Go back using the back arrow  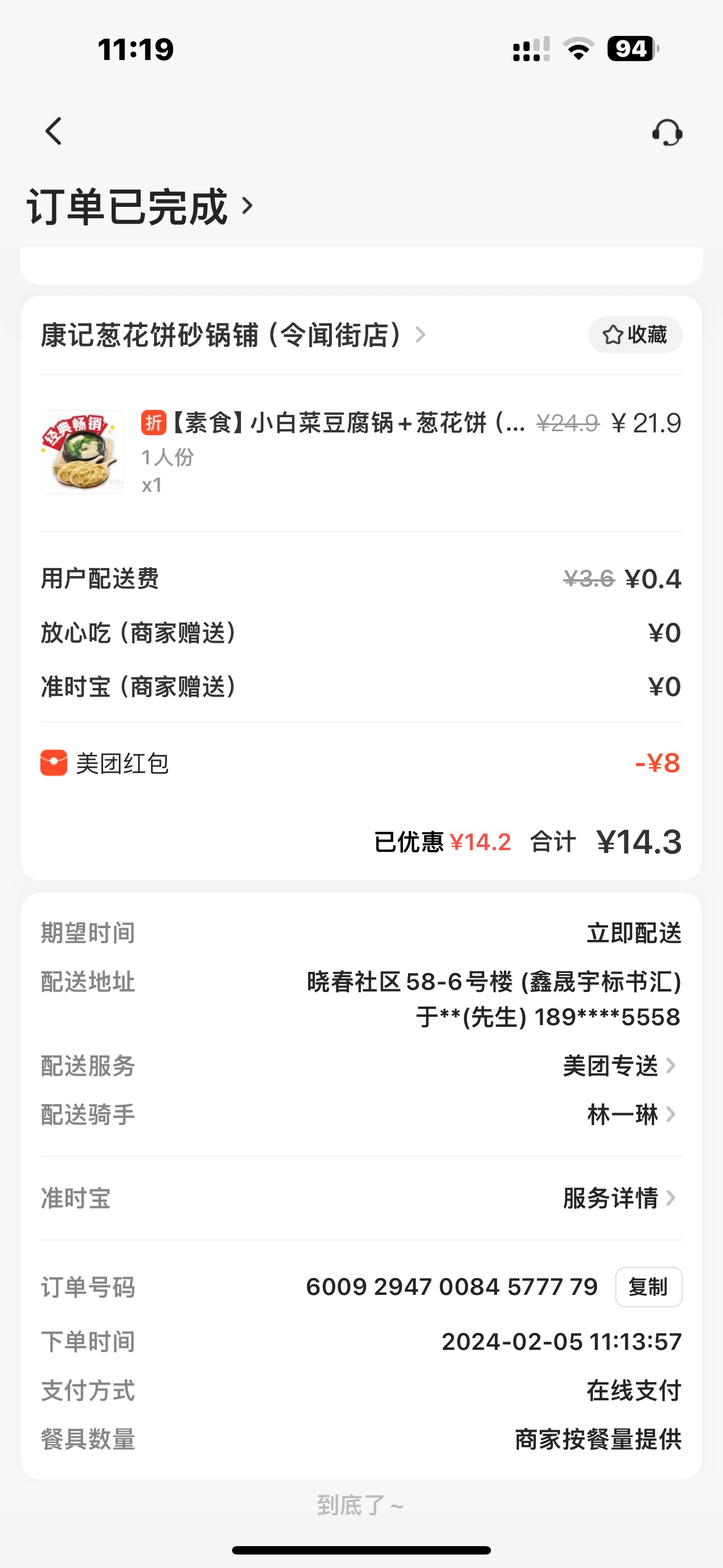[x=54, y=131]
